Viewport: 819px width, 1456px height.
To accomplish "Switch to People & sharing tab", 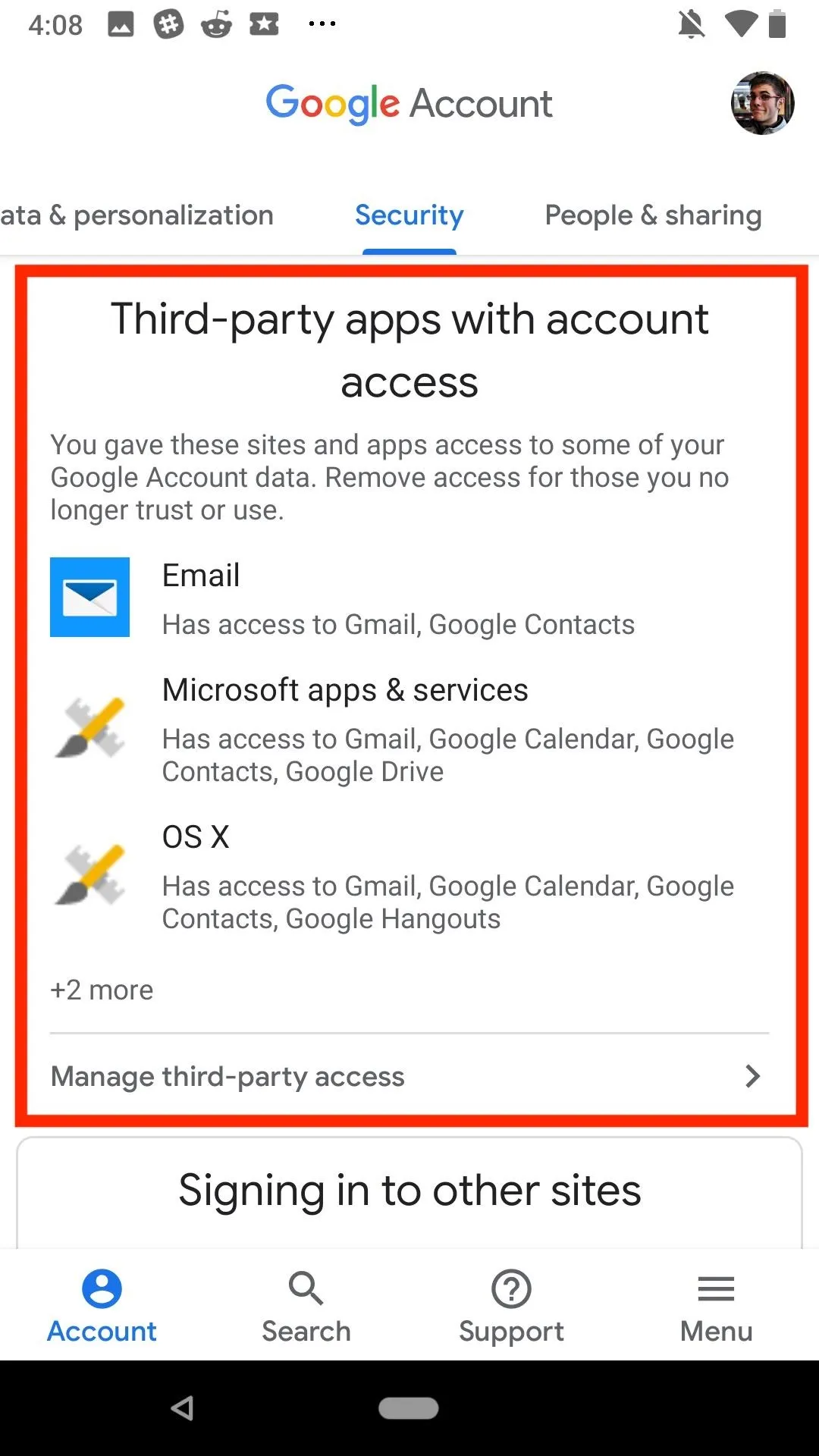I will tap(653, 215).
